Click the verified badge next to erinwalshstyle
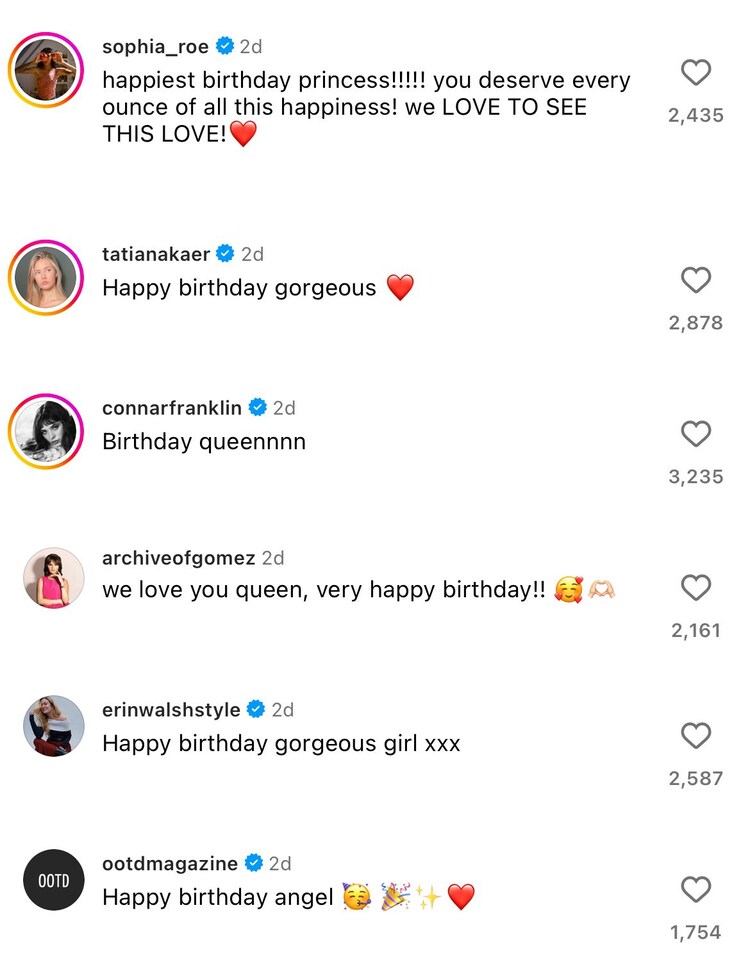The image size is (750, 976). (x=253, y=710)
